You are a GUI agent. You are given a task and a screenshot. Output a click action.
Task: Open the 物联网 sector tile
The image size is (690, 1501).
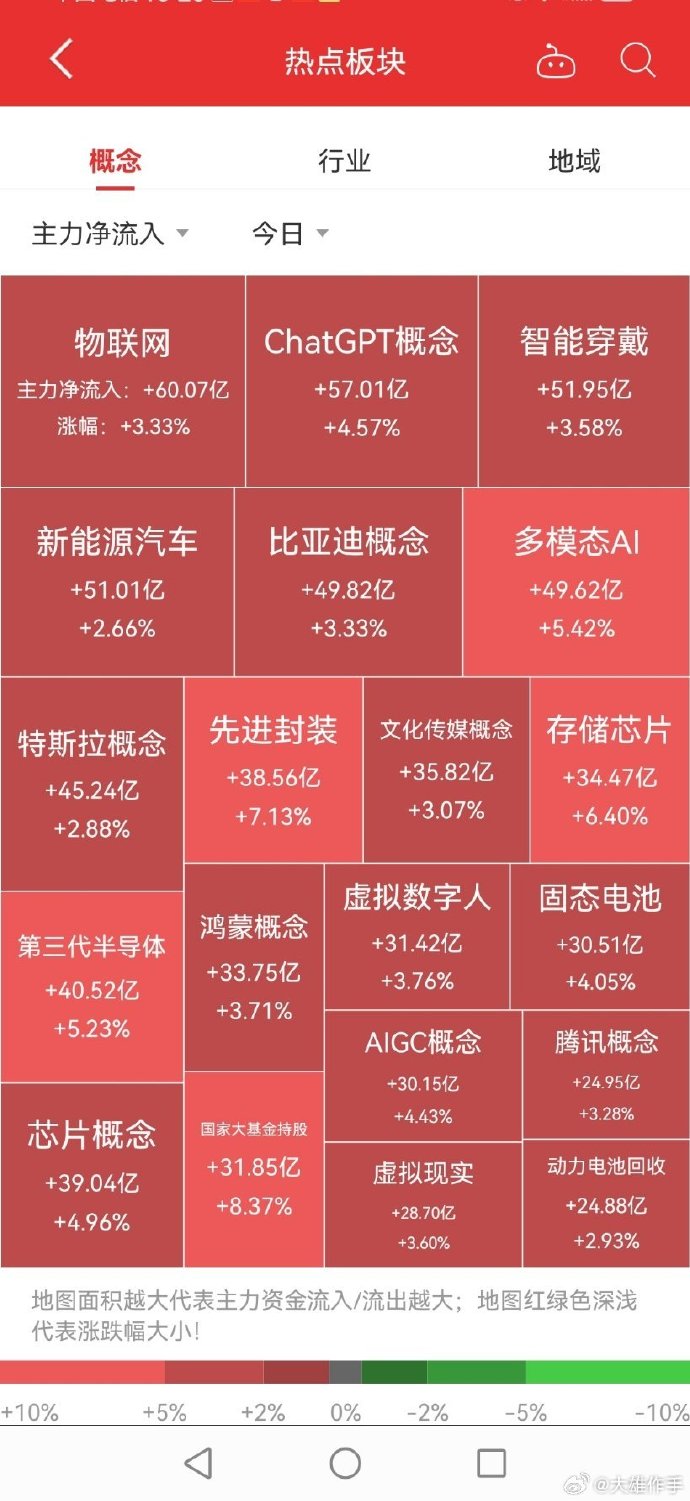pos(122,382)
